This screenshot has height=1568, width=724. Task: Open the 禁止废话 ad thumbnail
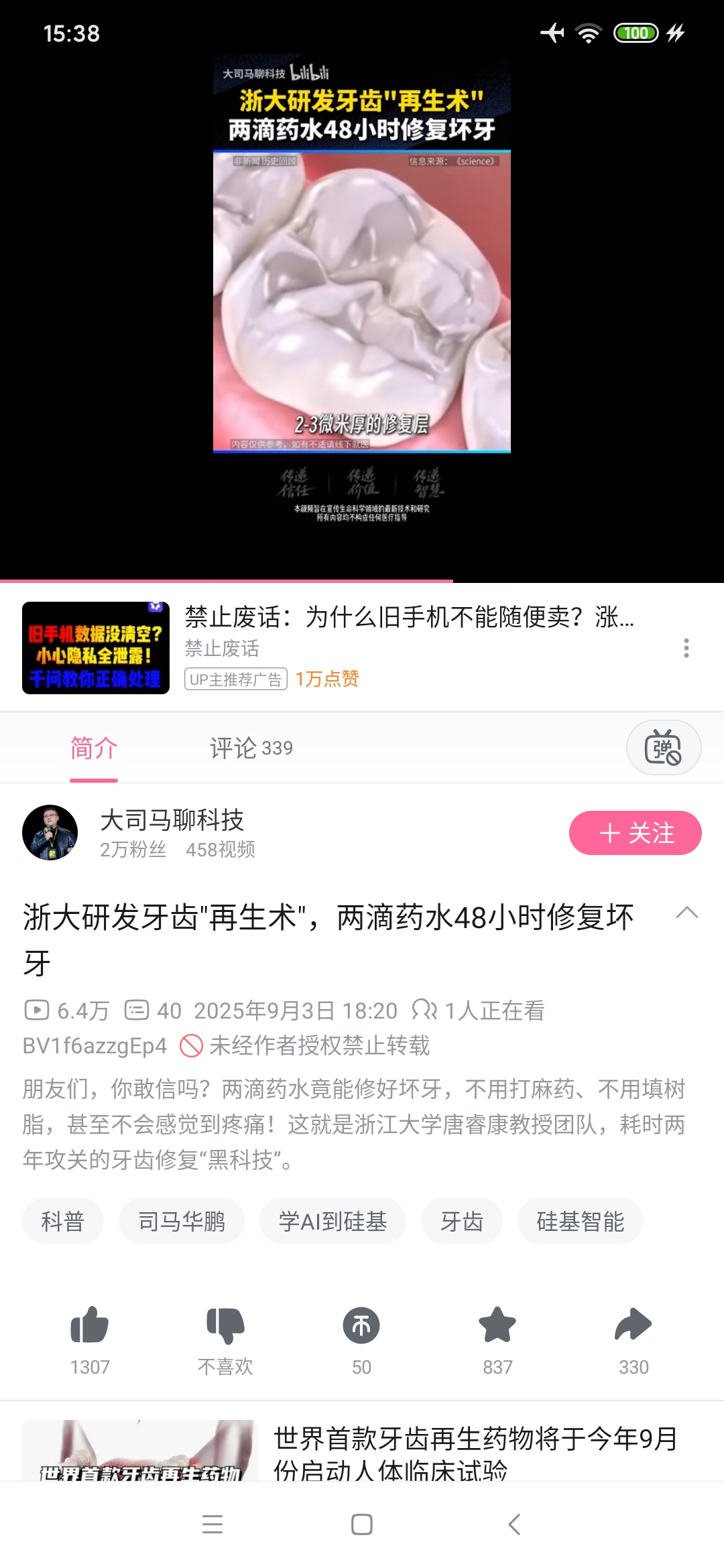[95, 647]
